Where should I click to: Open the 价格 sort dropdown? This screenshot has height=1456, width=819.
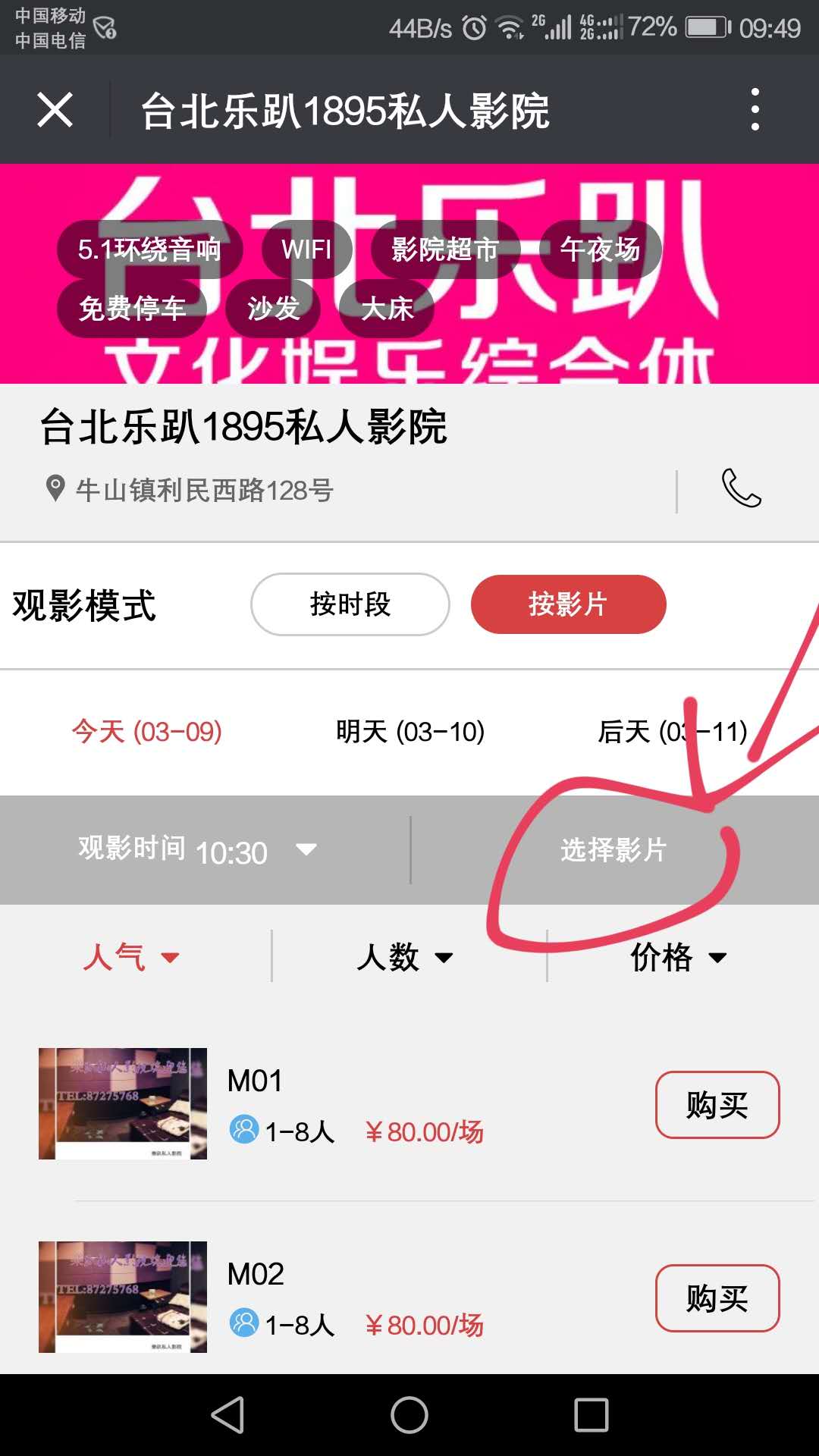click(x=679, y=957)
